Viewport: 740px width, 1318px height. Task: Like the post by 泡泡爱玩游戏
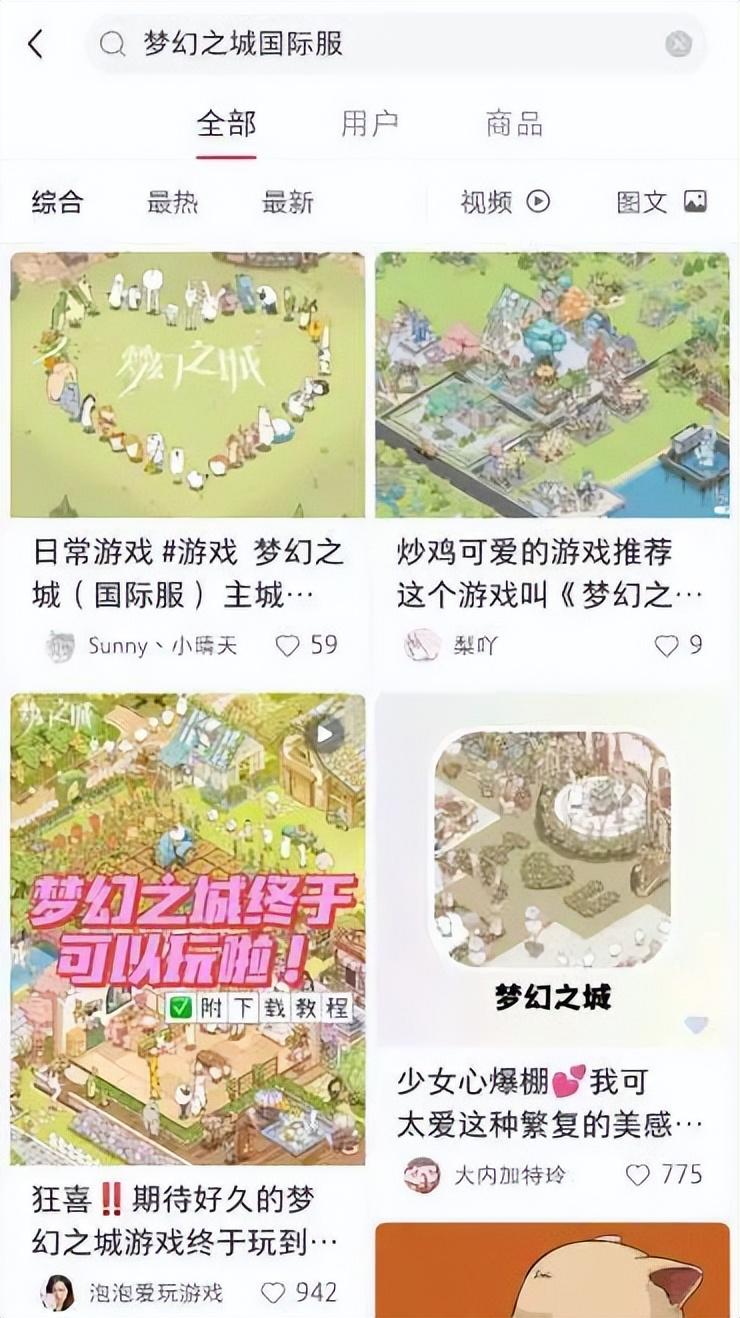click(x=273, y=1293)
